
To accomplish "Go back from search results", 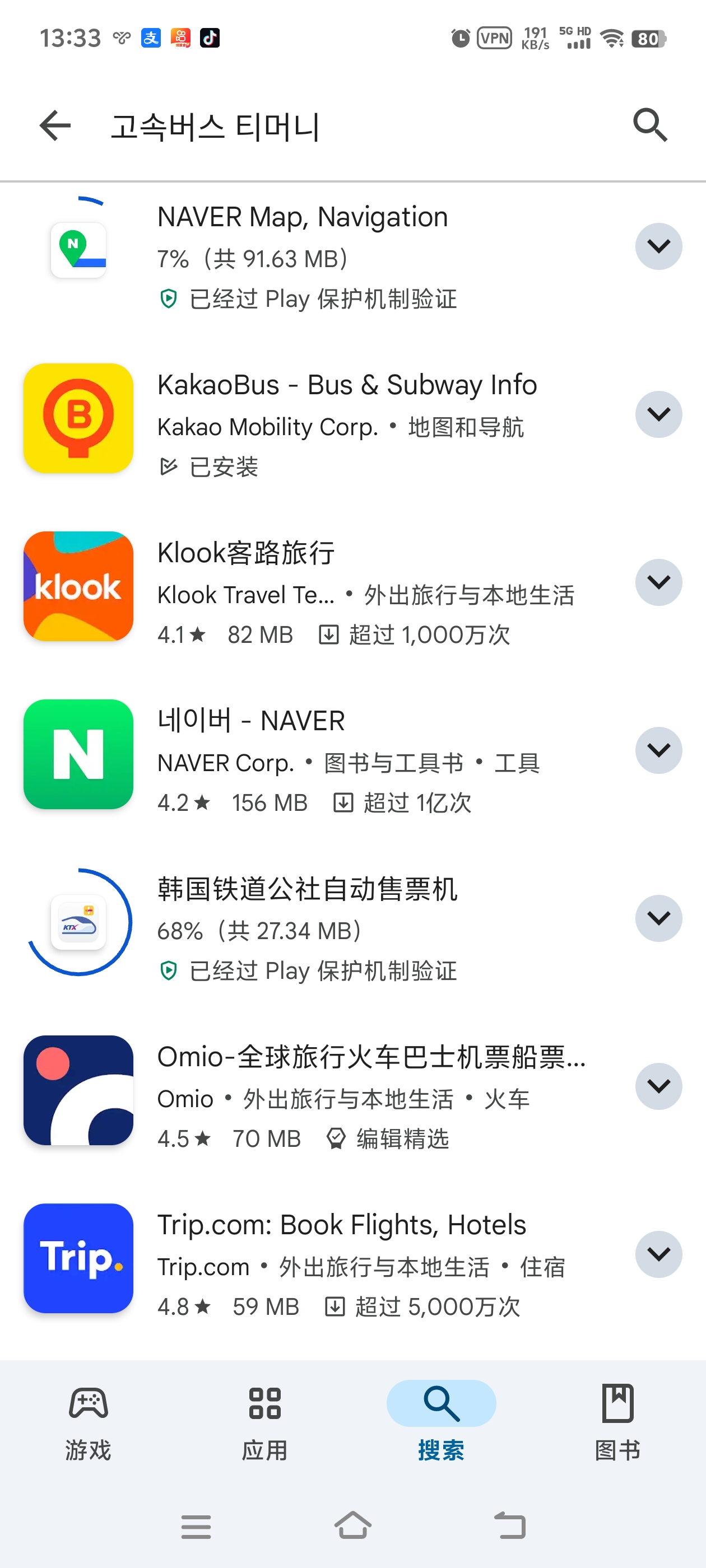I will click(x=55, y=126).
